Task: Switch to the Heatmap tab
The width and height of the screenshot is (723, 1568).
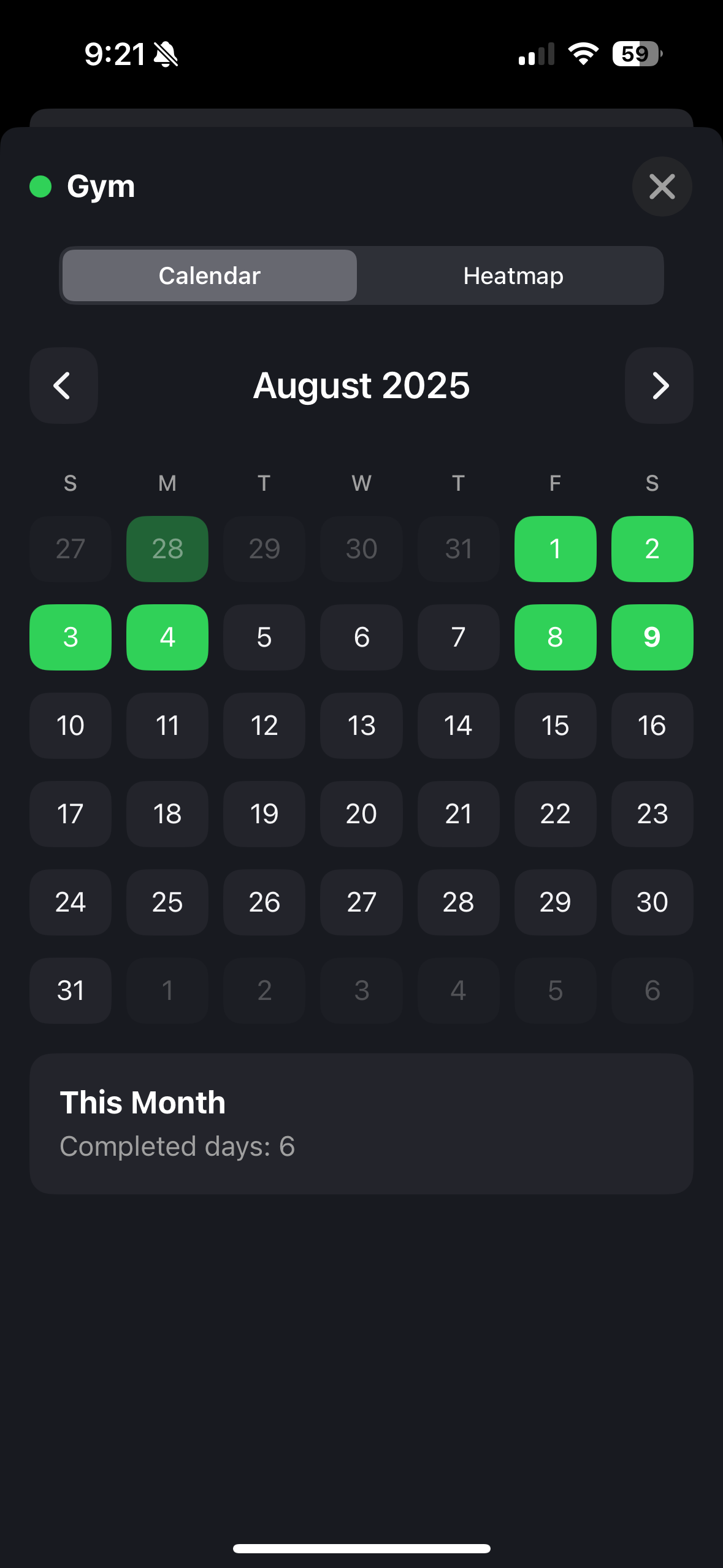Action: click(x=513, y=275)
